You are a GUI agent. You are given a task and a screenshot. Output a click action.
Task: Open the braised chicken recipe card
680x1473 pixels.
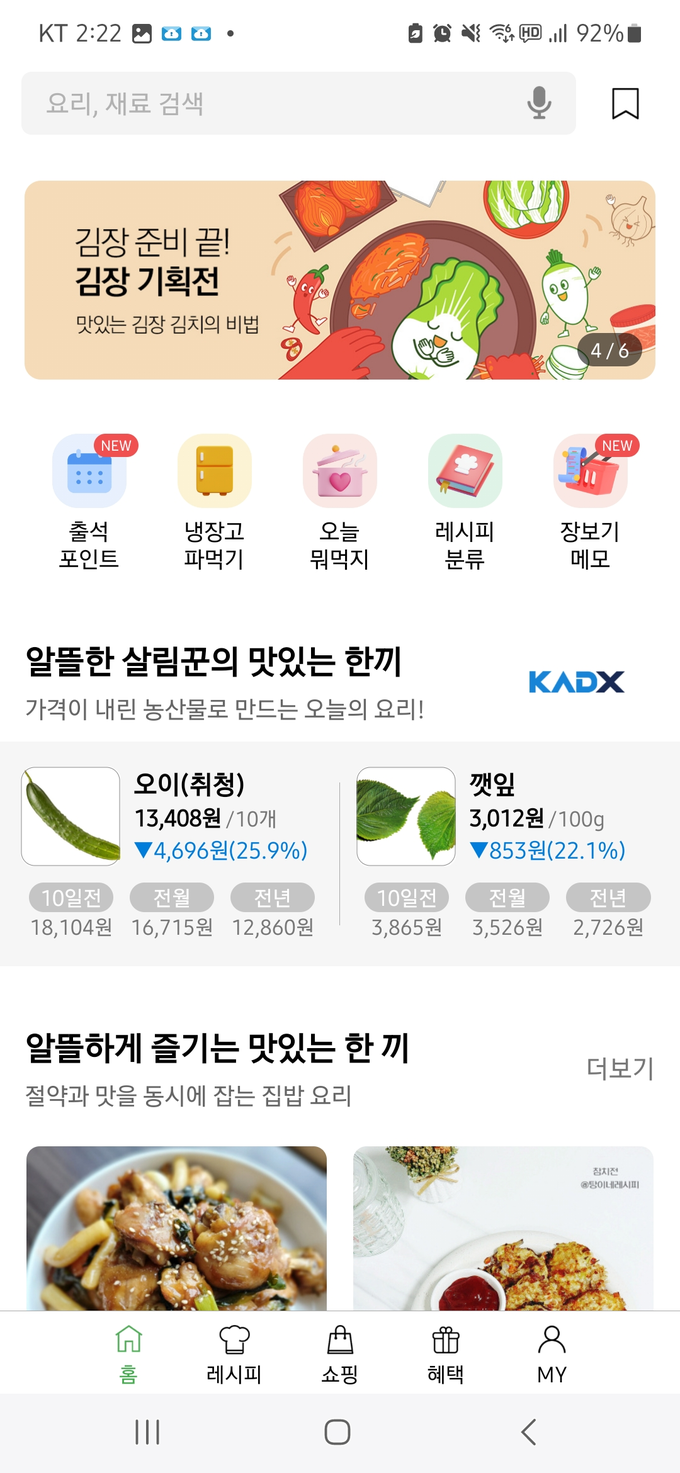coord(176,1228)
